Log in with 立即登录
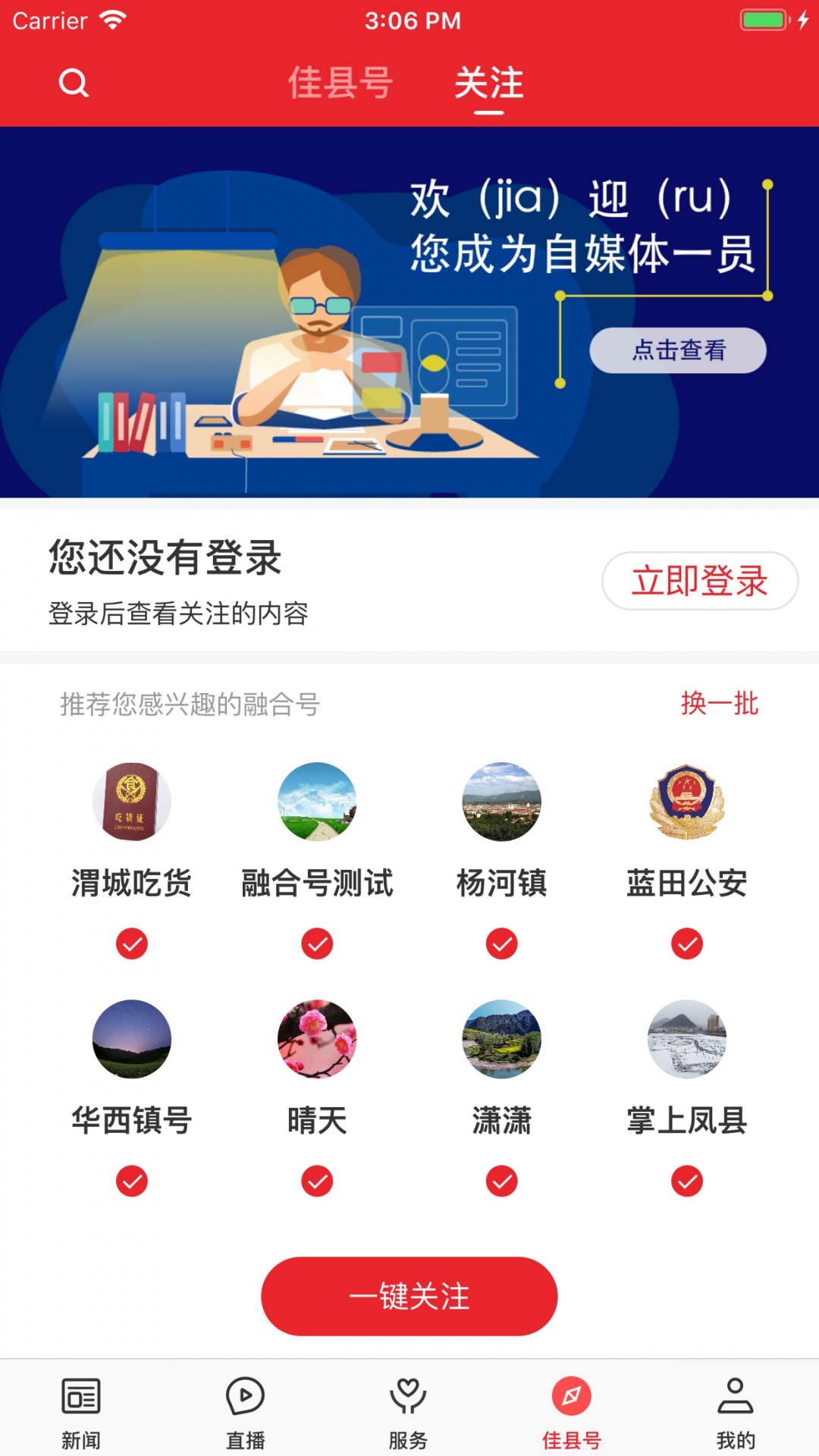Viewport: 819px width, 1456px height. 699,581
